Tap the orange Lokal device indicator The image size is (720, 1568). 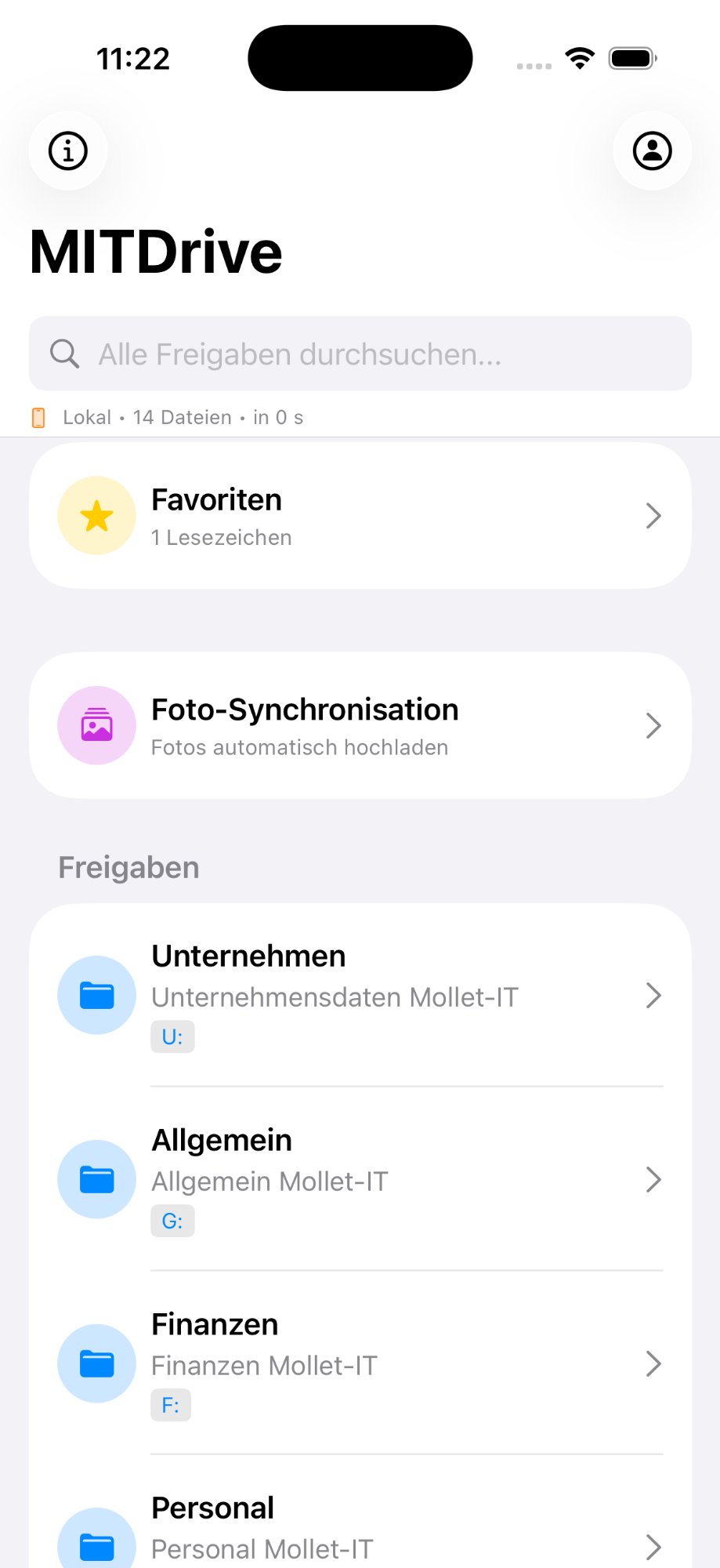pyautogui.click(x=37, y=417)
